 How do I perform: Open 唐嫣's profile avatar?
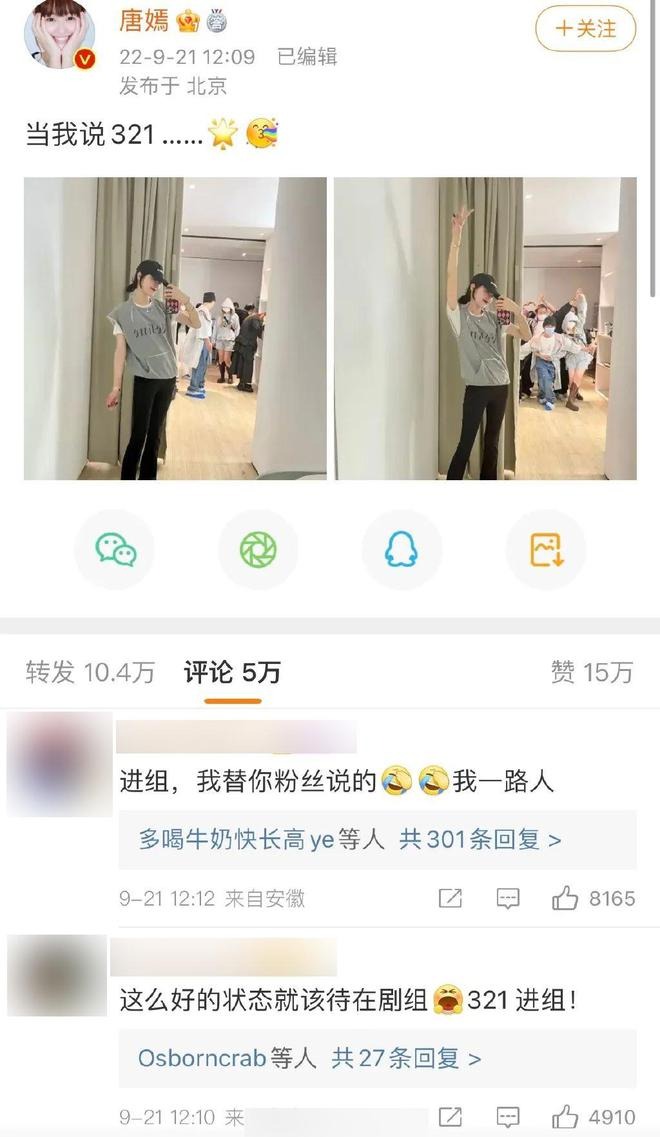click(x=58, y=34)
